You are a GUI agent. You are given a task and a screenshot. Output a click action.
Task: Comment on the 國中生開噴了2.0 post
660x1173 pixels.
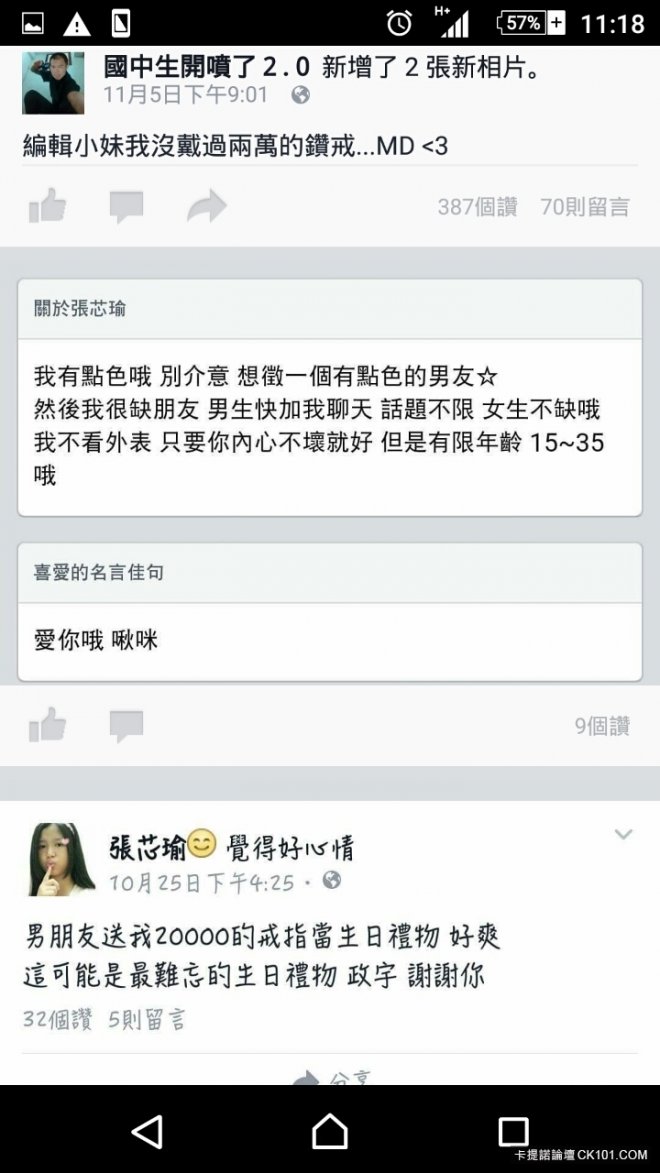tap(126, 207)
